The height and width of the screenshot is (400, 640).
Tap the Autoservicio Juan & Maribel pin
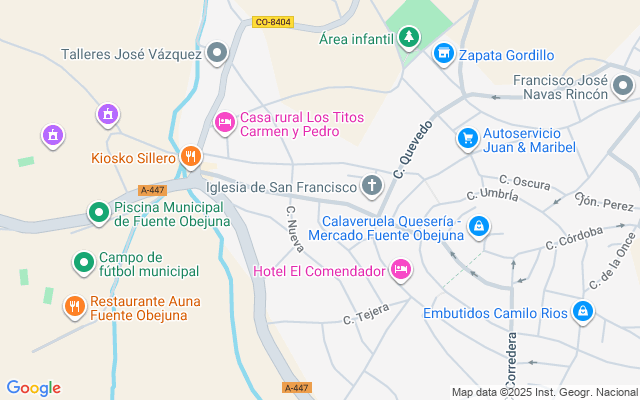[467, 138]
